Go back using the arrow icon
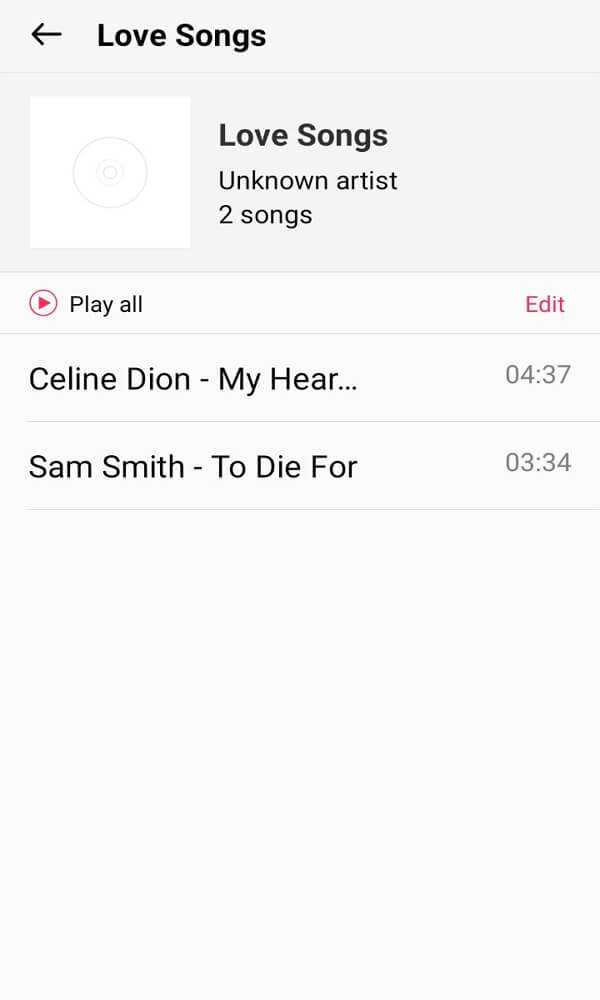The width and height of the screenshot is (600, 1000). (x=47, y=35)
